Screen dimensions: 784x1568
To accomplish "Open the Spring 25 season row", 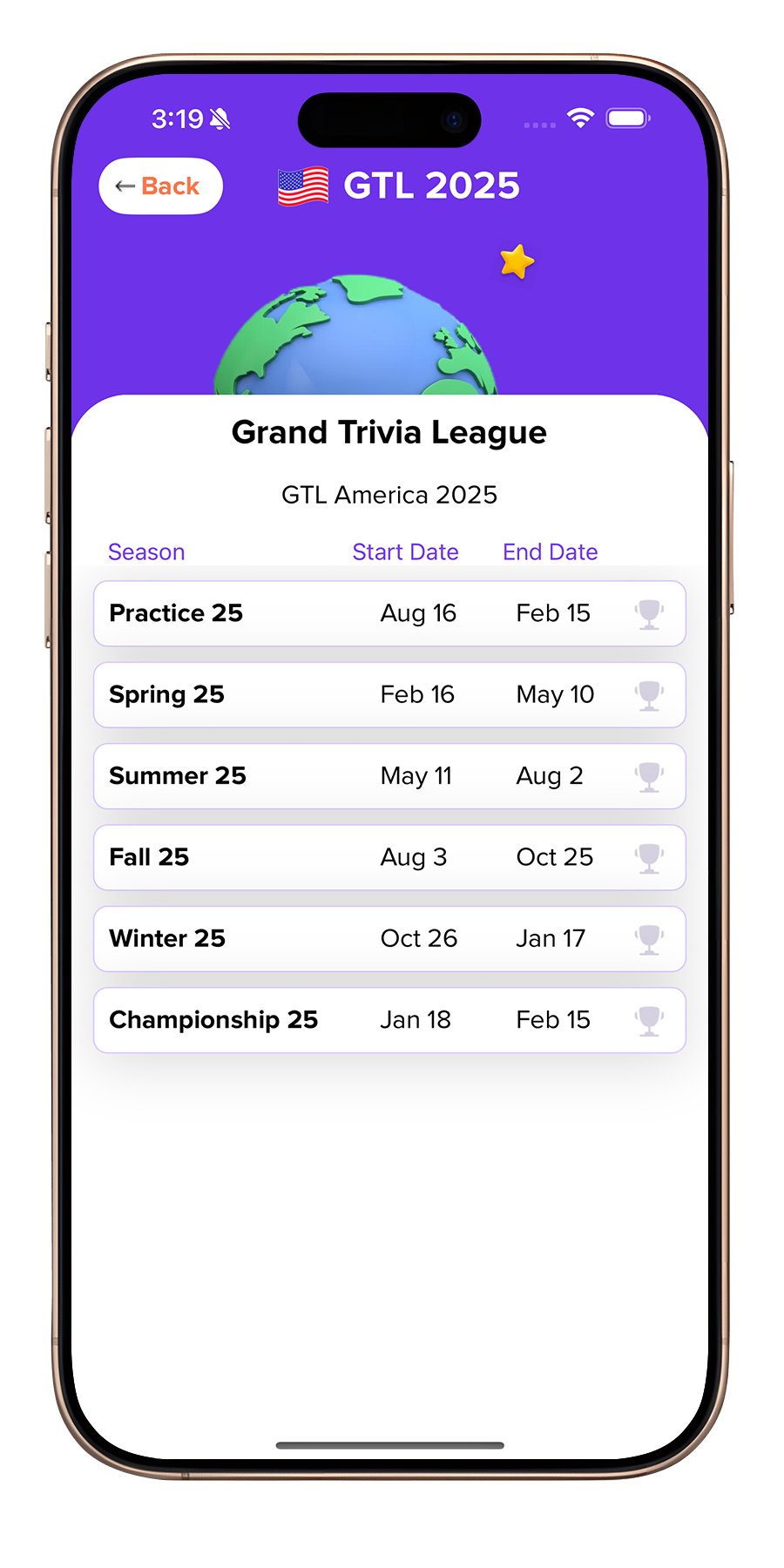I will 389,695.
